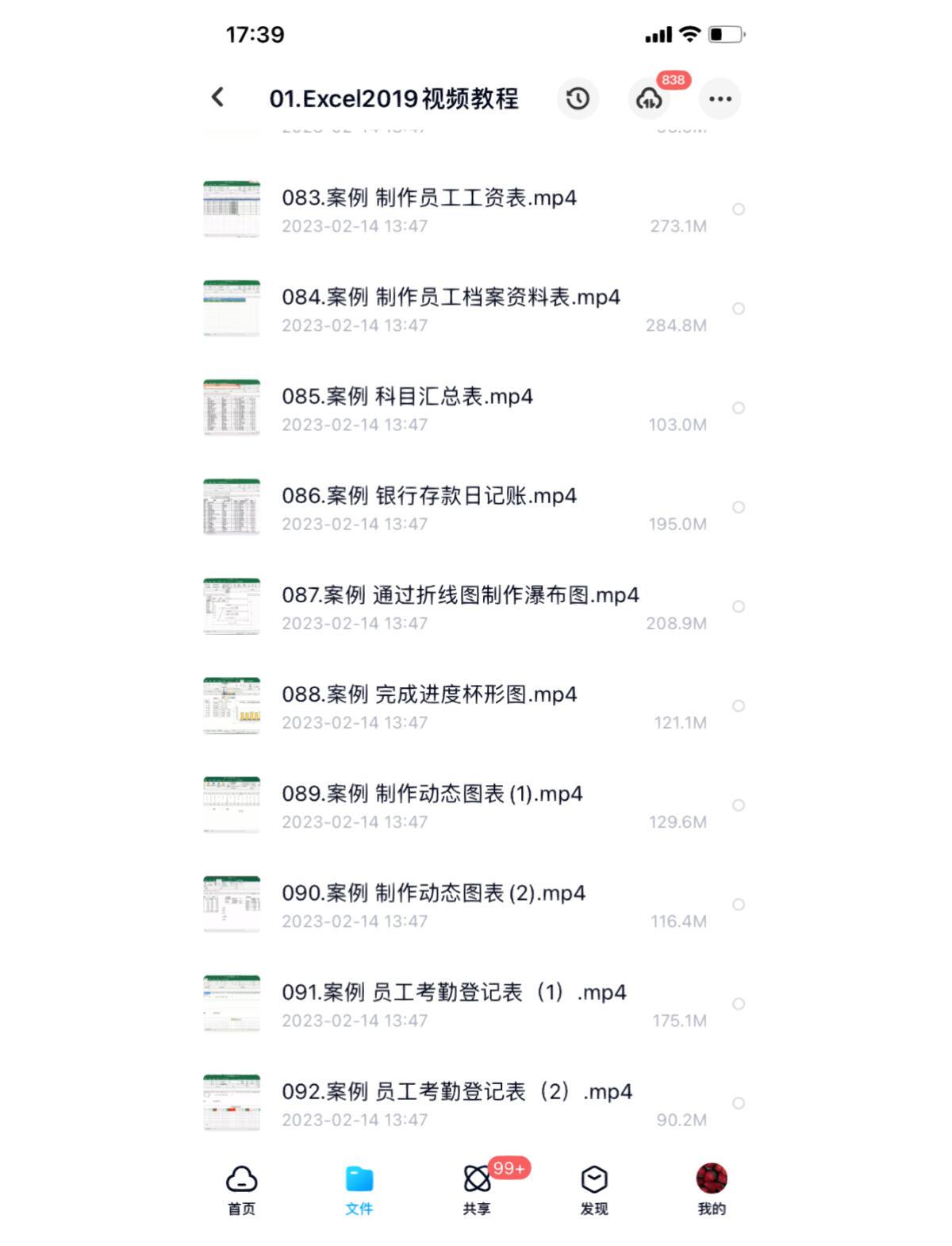Open the more options icon at top right
This screenshot has width=952, height=1246.
tap(720, 98)
